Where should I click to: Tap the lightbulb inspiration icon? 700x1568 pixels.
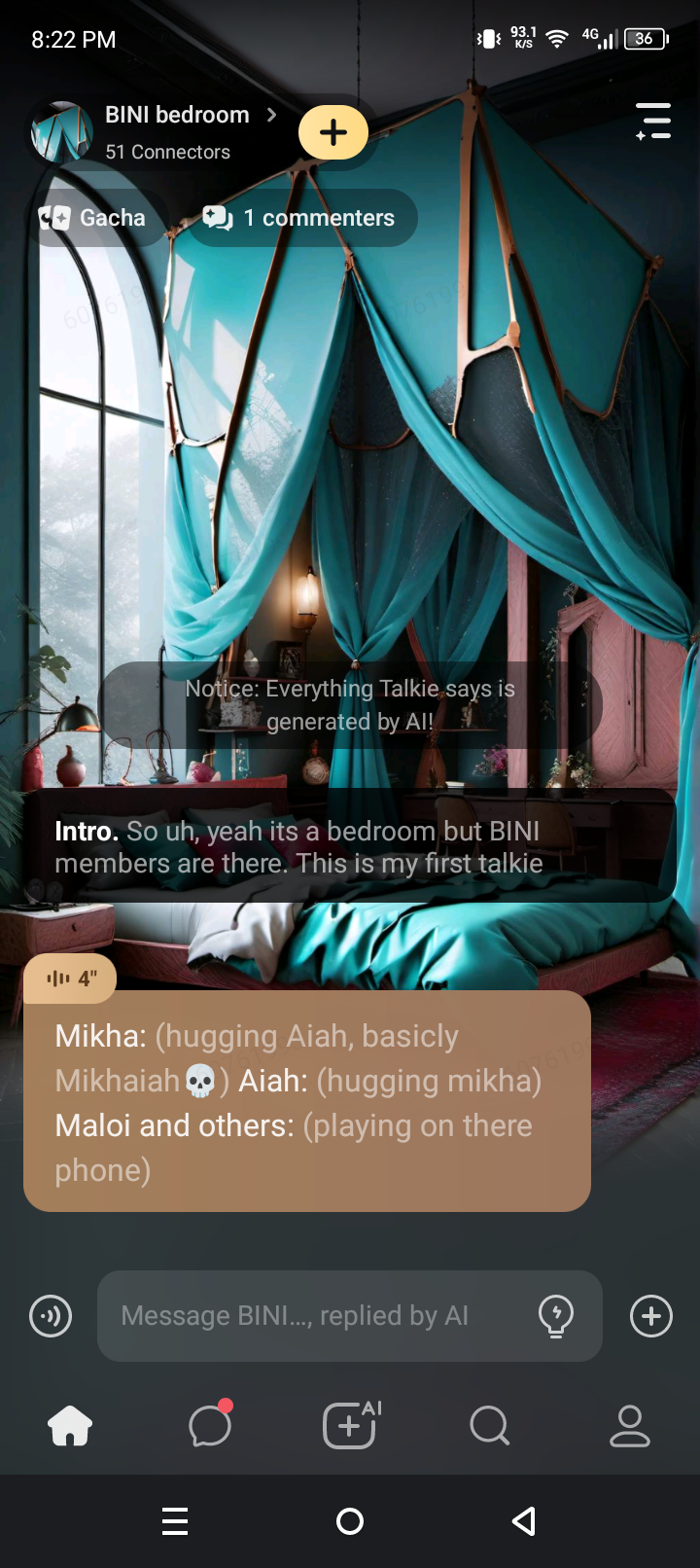pos(555,1316)
